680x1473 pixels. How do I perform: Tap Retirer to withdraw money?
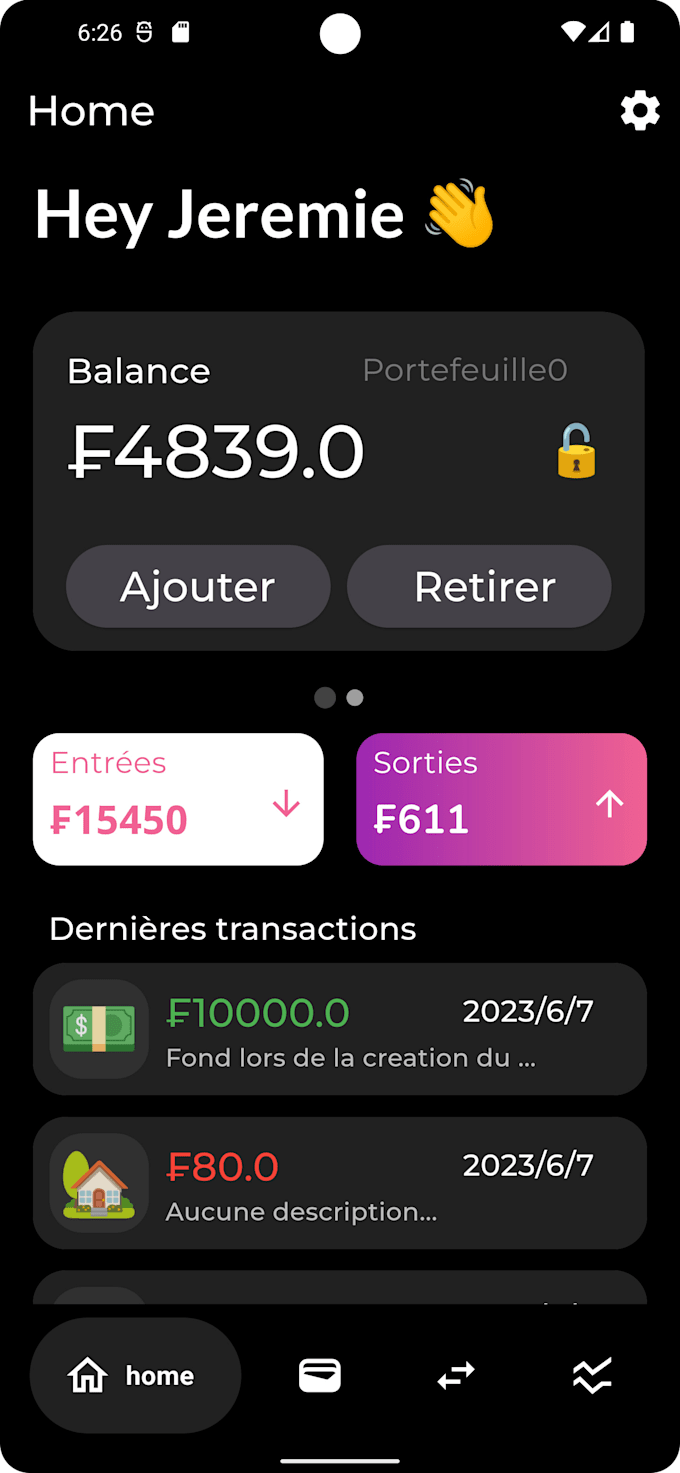tap(479, 587)
